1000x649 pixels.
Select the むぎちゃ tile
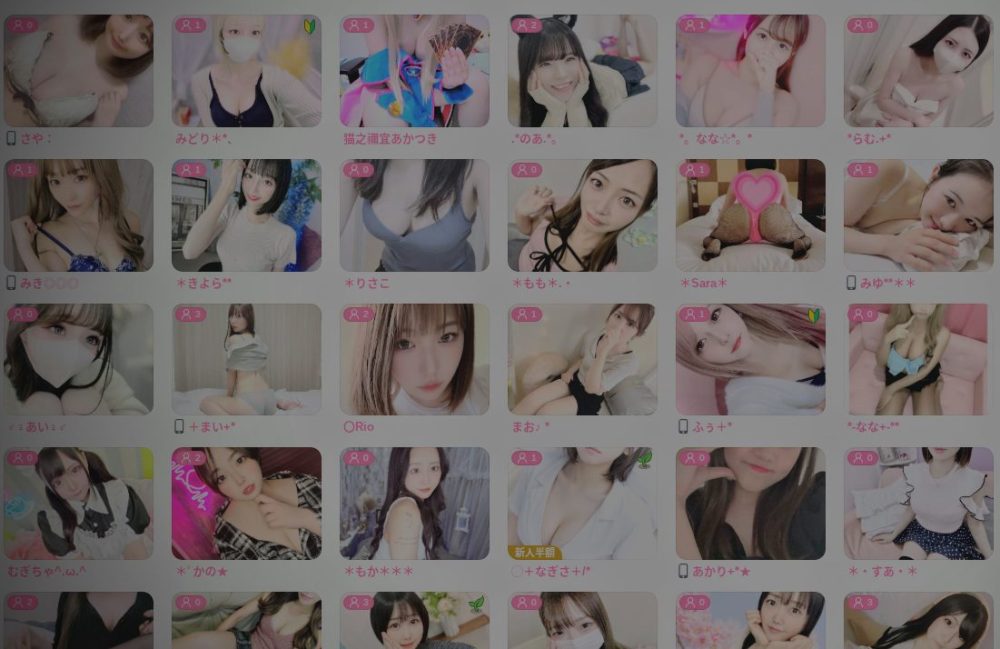[x=78, y=503]
